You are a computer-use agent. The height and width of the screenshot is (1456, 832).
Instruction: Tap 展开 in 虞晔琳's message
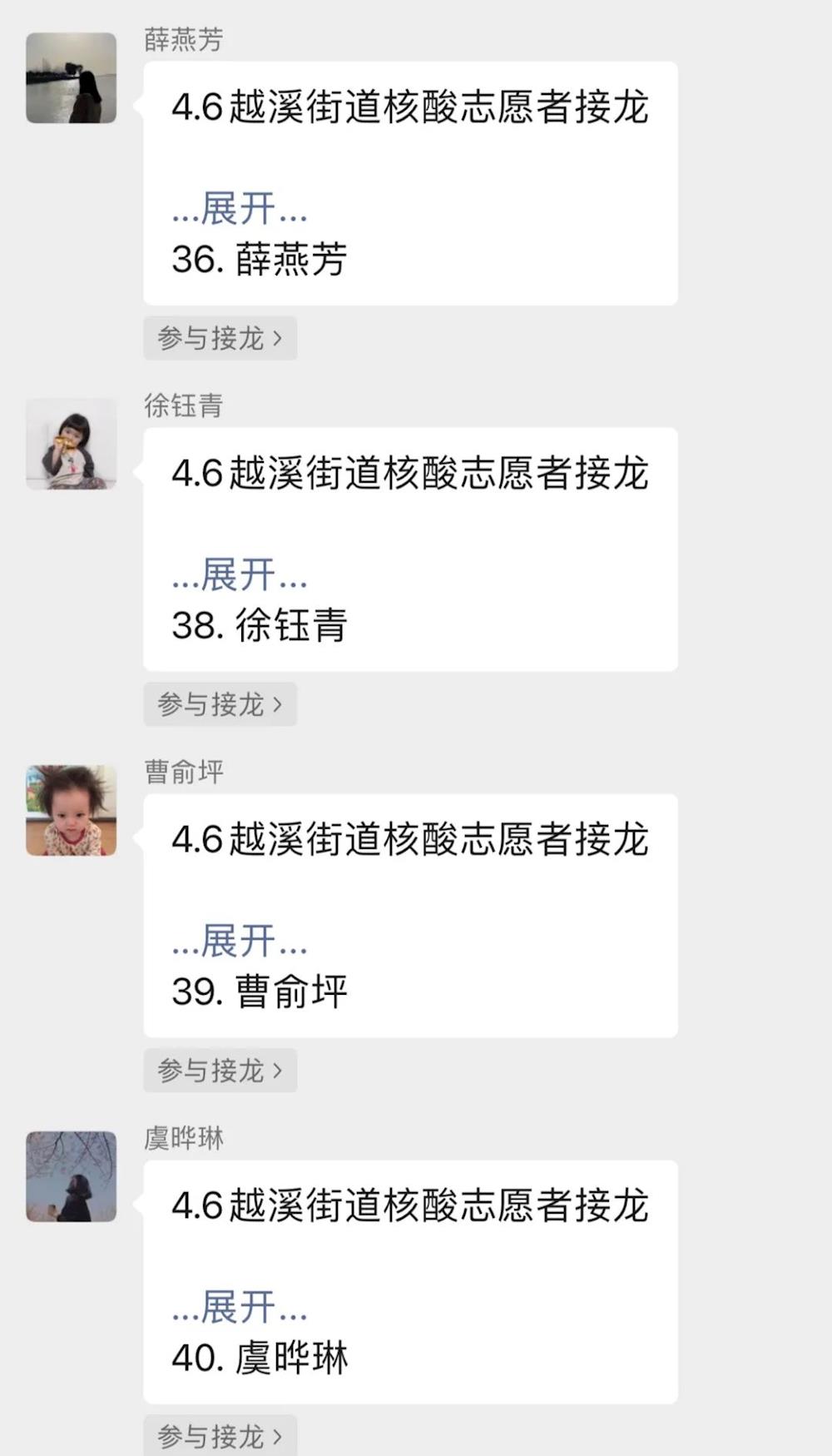tap(240, 1308)
